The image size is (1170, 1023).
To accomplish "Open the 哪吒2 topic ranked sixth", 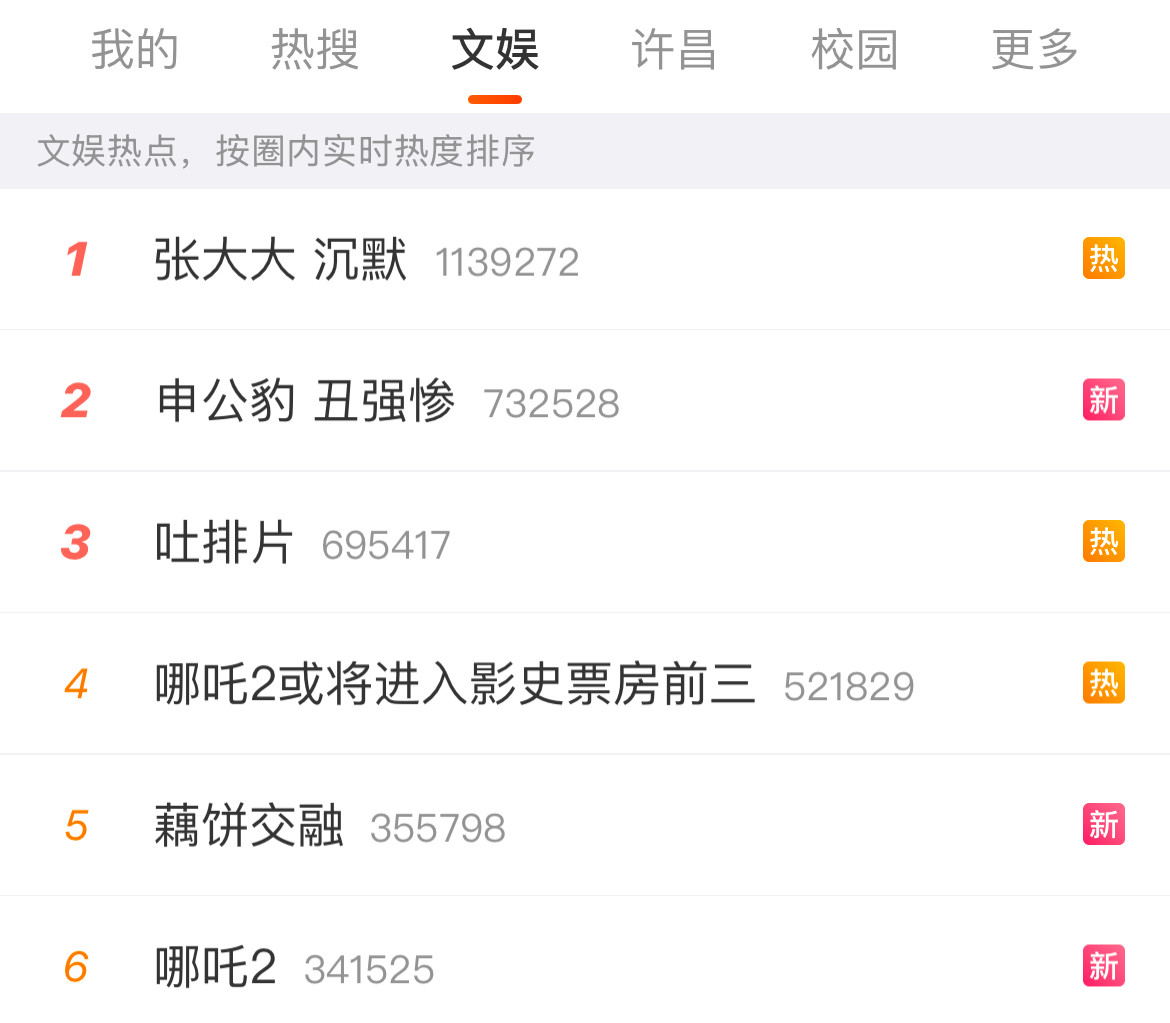I will (x=585, y=963).
